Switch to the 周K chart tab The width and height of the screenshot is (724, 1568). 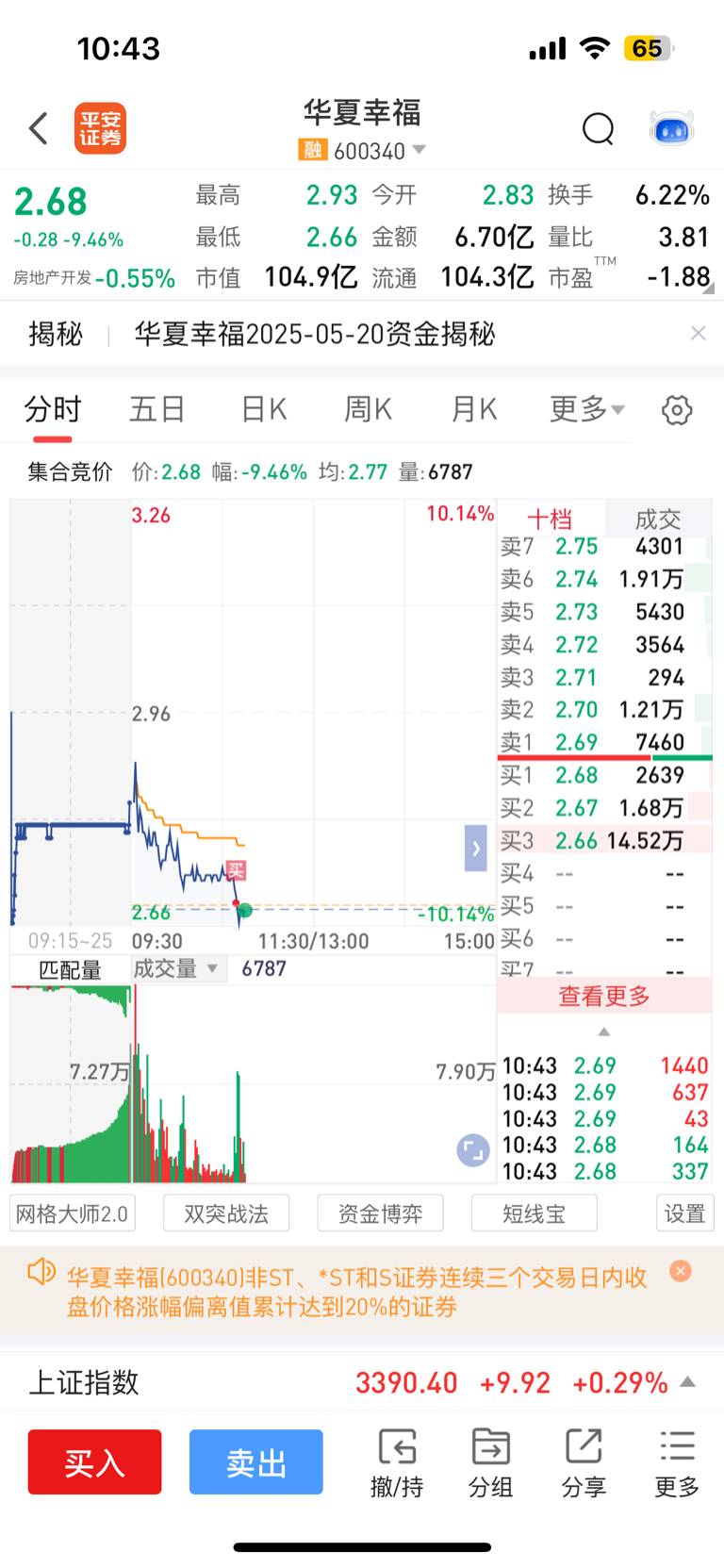pyautogui.click(x=368, y=409)
